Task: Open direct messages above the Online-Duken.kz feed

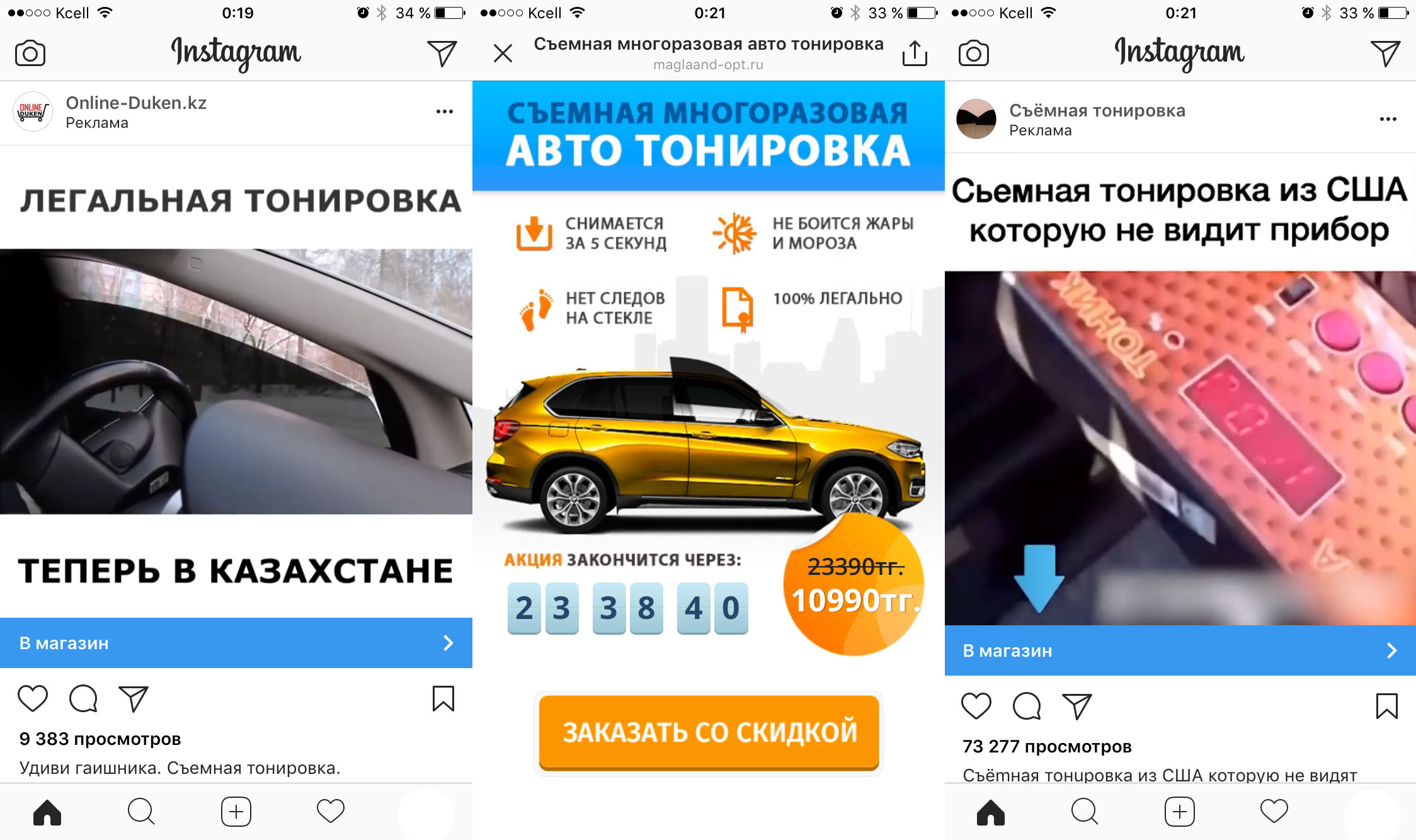Action: [x=442, y=54]
